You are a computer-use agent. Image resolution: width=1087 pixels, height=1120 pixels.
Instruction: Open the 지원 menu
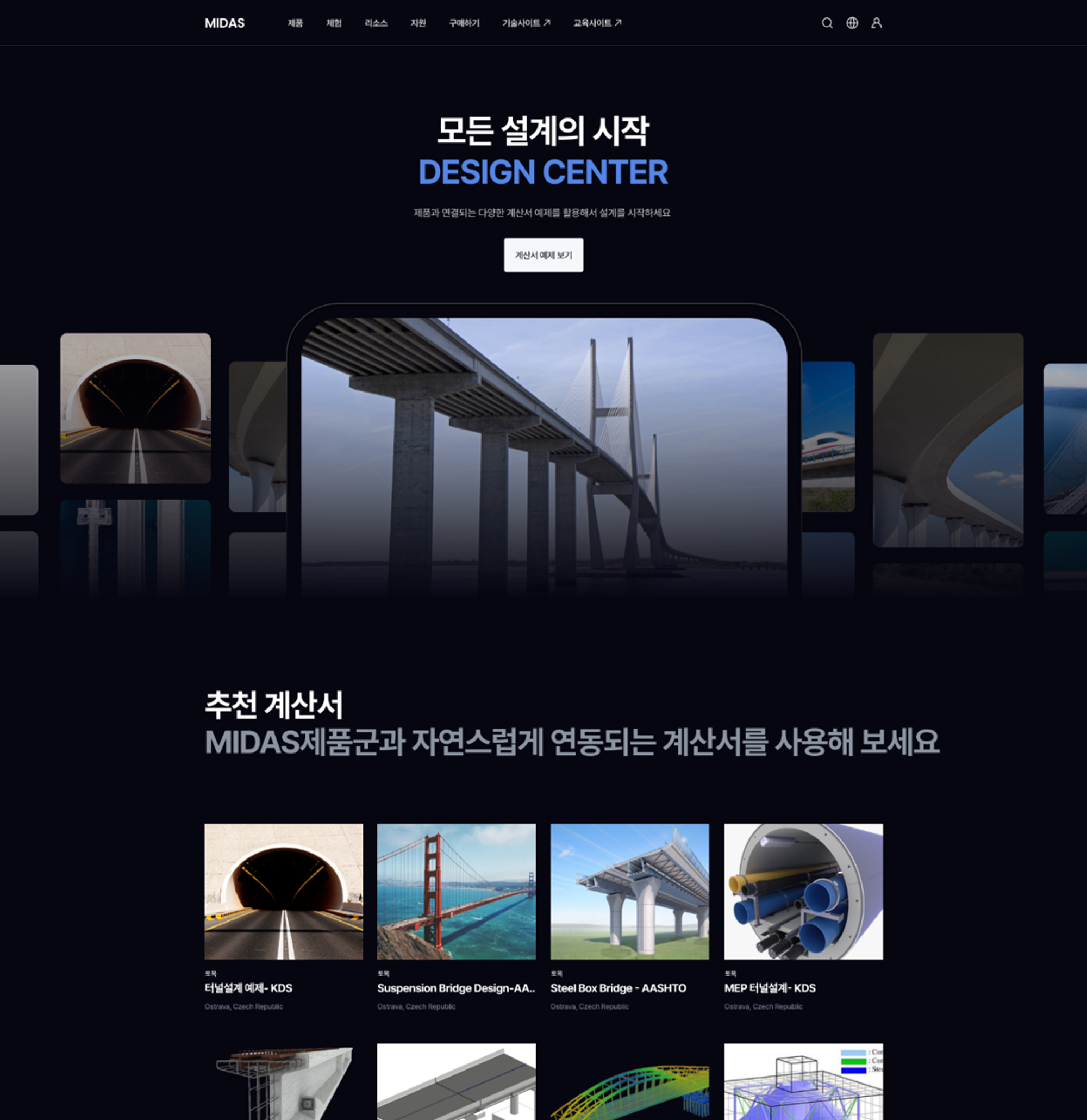(x=418, y=23)
